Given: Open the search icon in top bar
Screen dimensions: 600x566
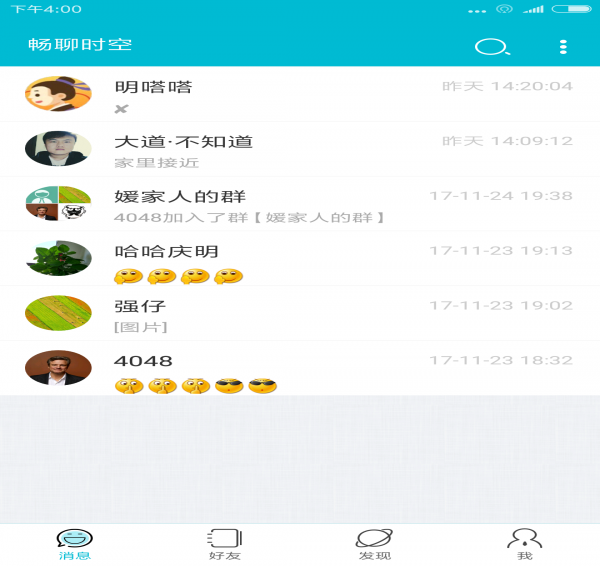Looking at the screenshot, I should (x=491, y=47).
